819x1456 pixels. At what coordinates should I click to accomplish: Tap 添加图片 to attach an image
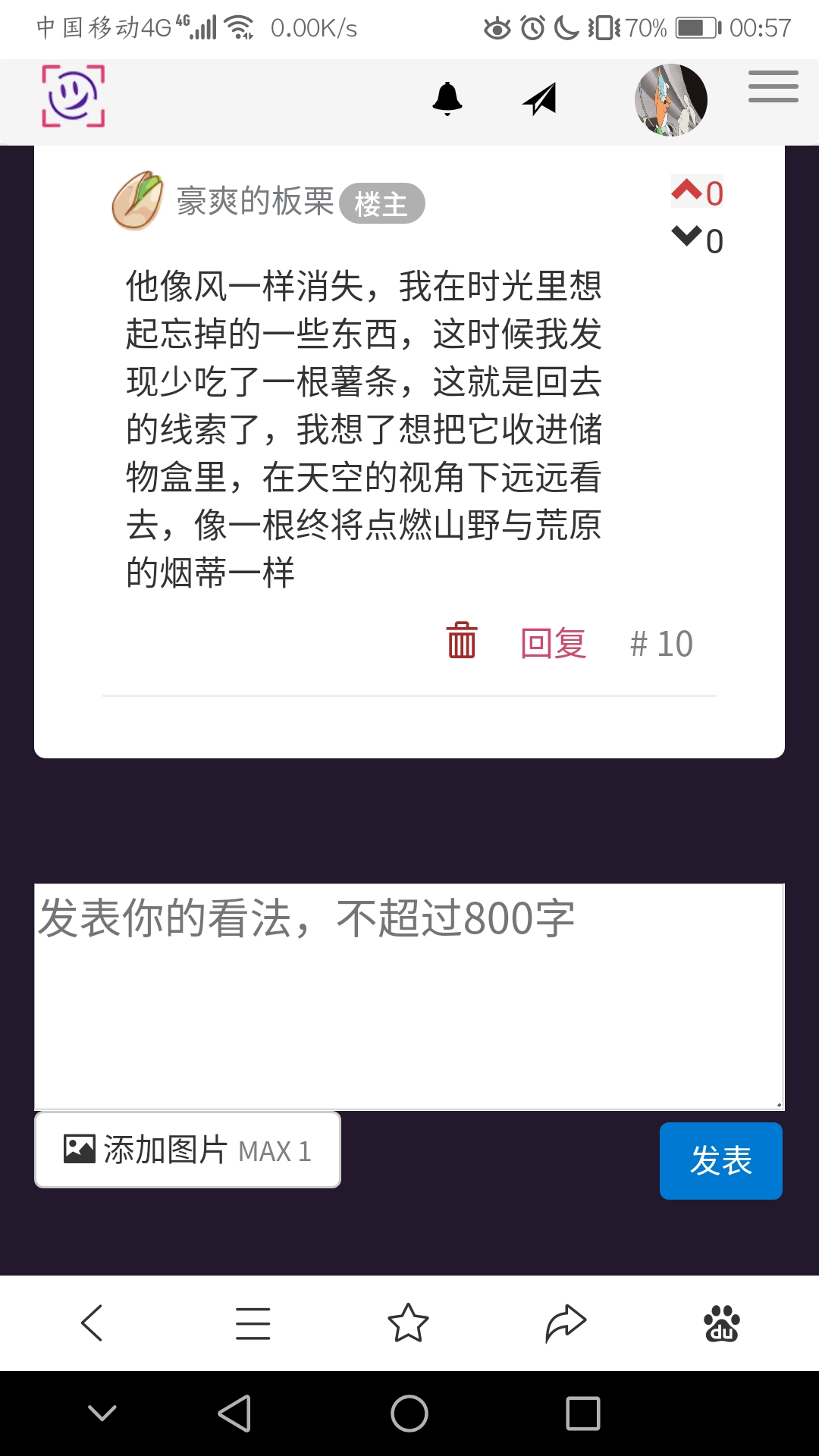pyautogui.click(x=187, y=1150)
